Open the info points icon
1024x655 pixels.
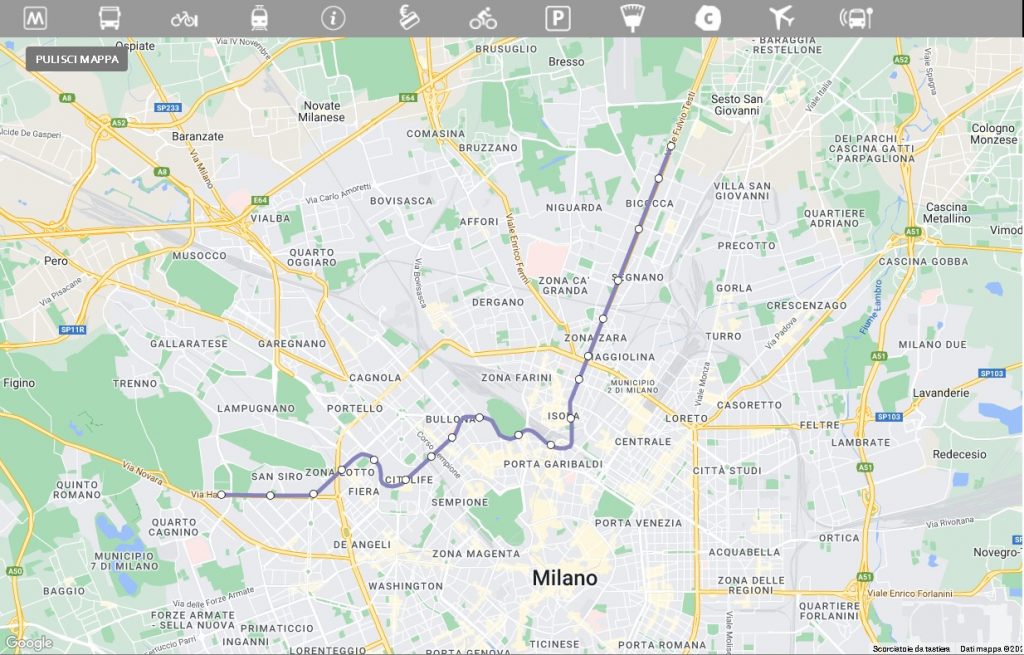[x=333, y=17]
